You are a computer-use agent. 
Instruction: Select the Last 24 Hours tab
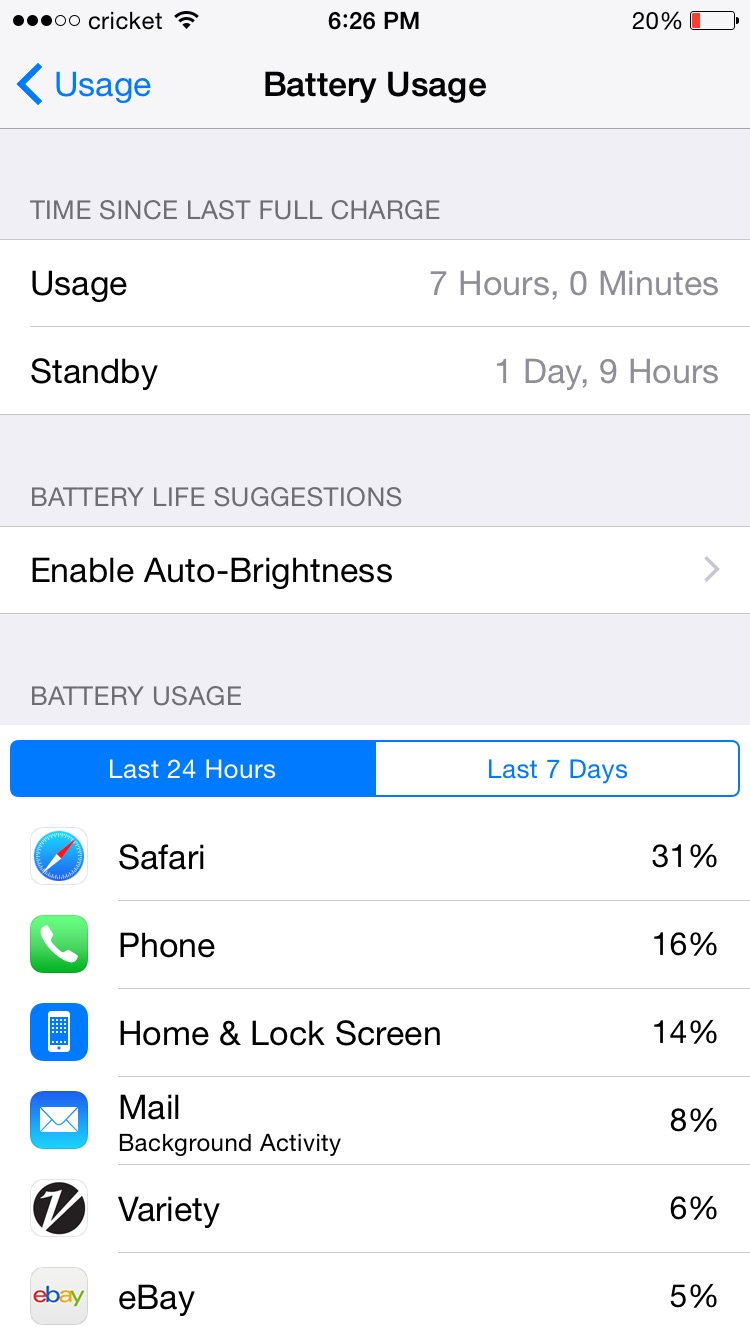click(x=192, y=769)
